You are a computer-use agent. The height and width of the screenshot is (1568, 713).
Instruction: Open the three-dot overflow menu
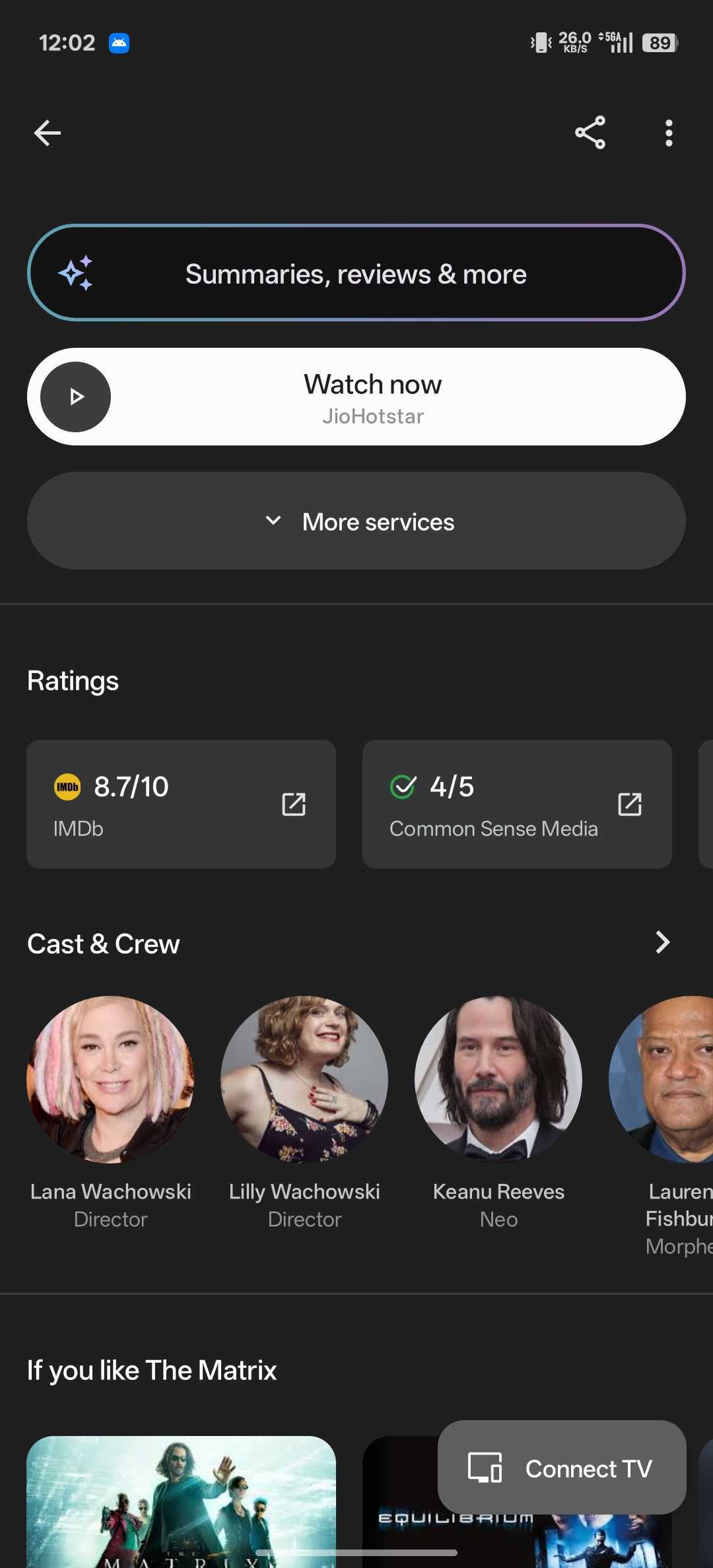tap(669, 133)
